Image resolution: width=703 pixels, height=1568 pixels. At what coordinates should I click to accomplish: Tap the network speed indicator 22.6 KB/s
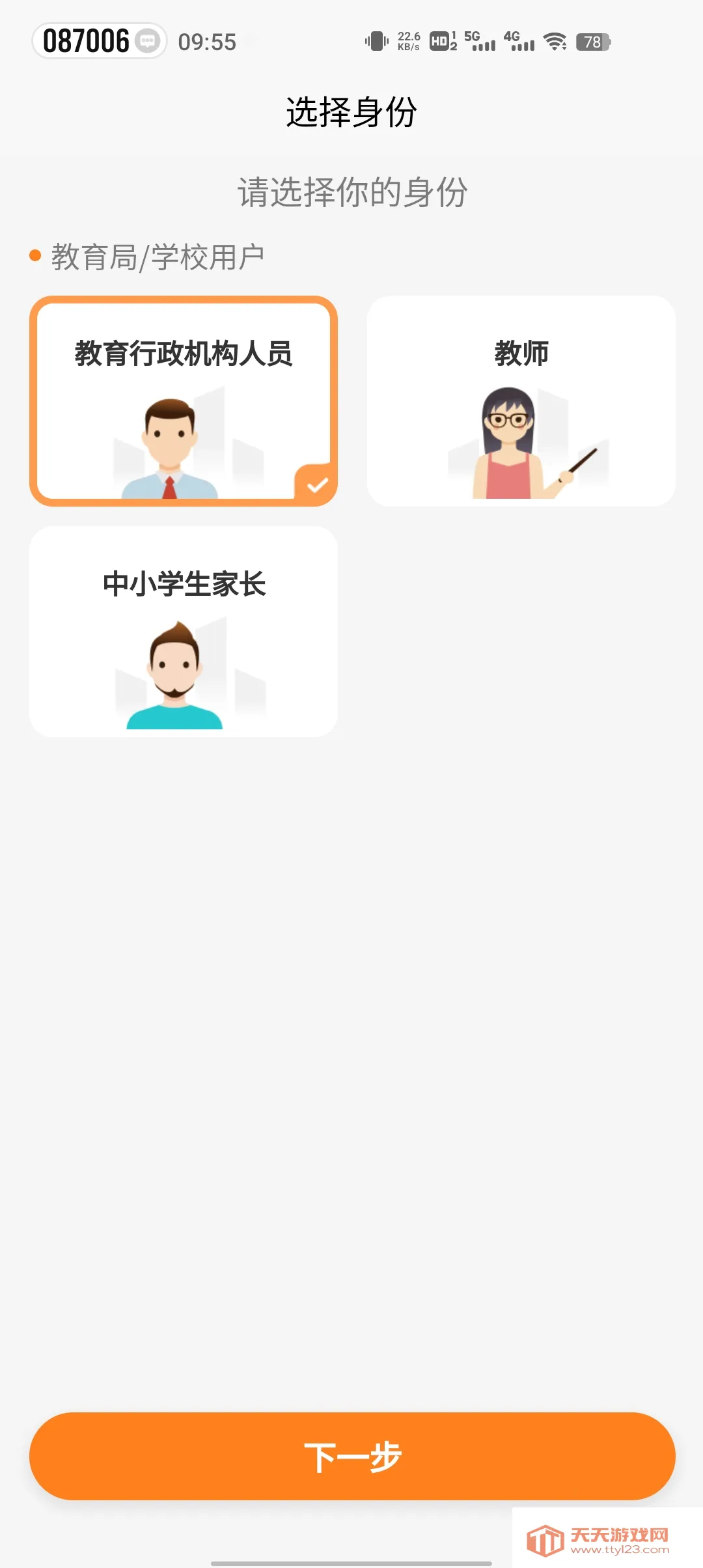coord(408,40)
